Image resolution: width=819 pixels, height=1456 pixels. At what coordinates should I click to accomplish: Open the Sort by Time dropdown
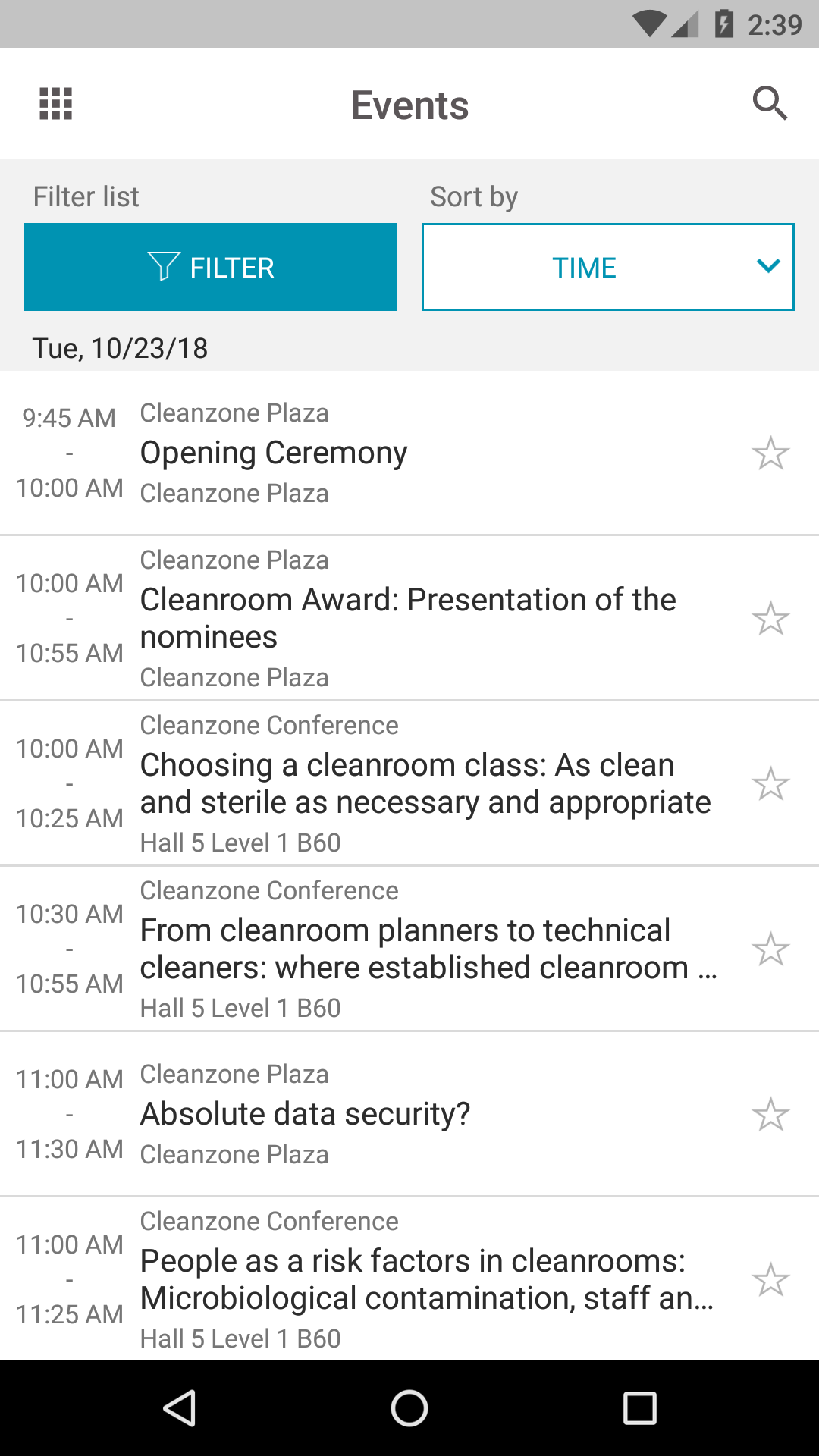tap(607, 266)
